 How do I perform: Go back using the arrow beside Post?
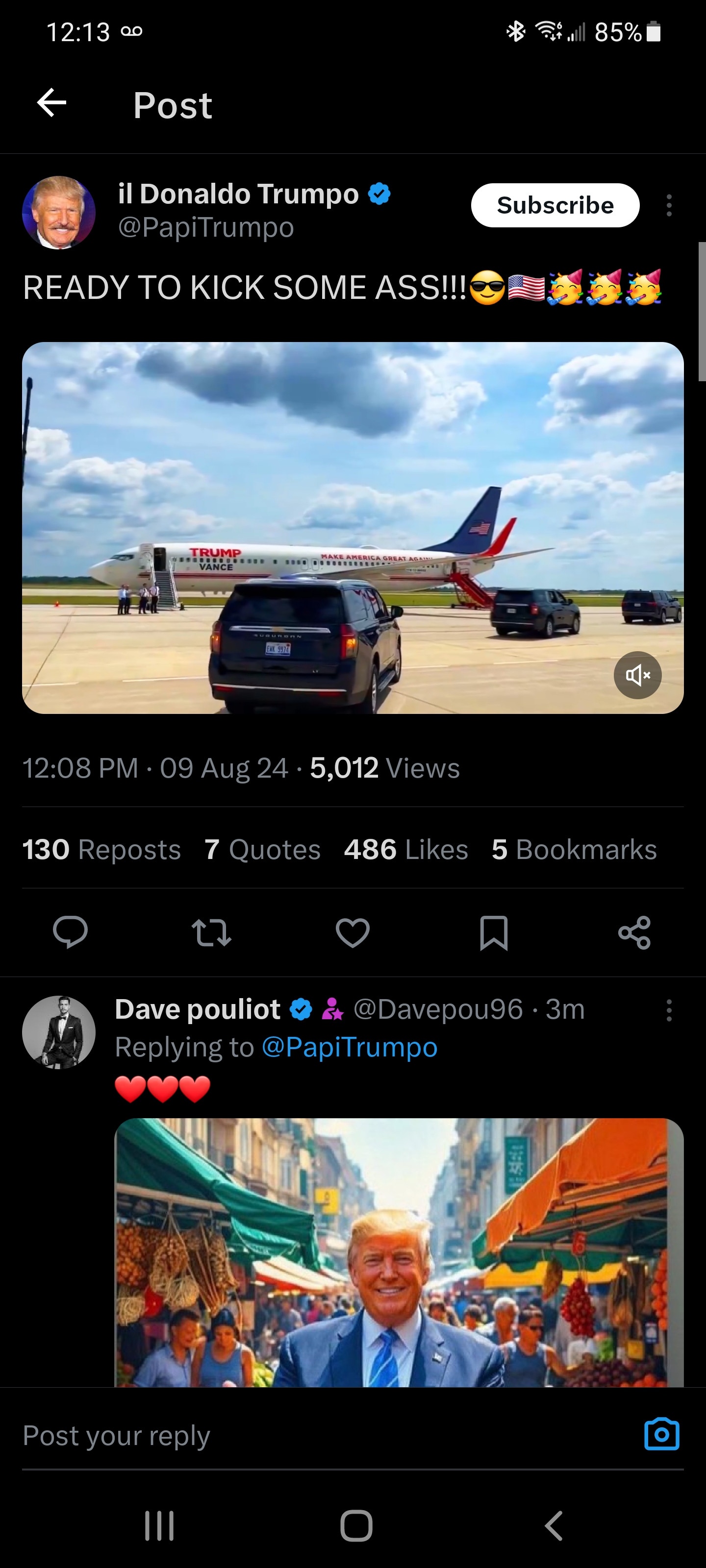(52, 103)
